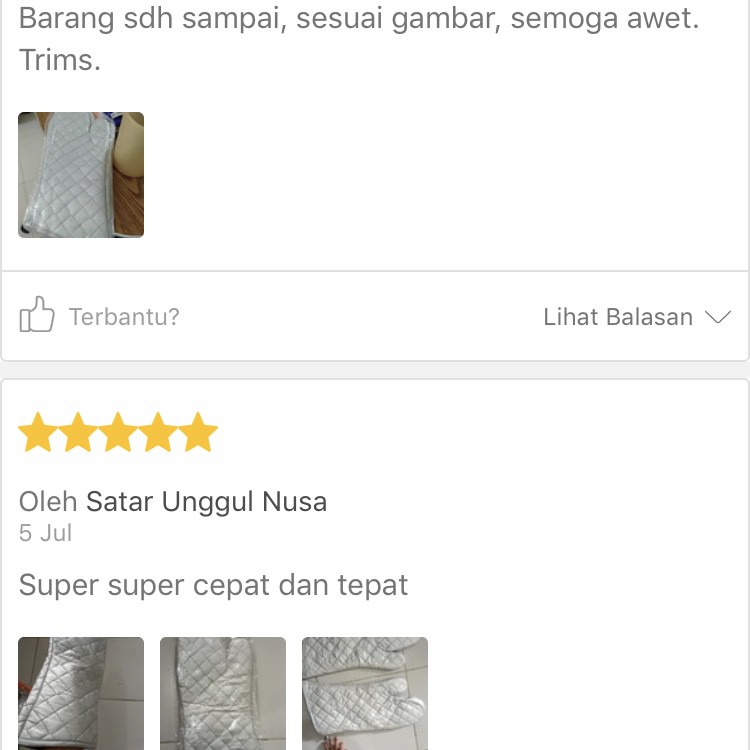Open Satar Unggul Nusa's third review photo
This screenshot has width=750, height=750.
pos(365,693)
